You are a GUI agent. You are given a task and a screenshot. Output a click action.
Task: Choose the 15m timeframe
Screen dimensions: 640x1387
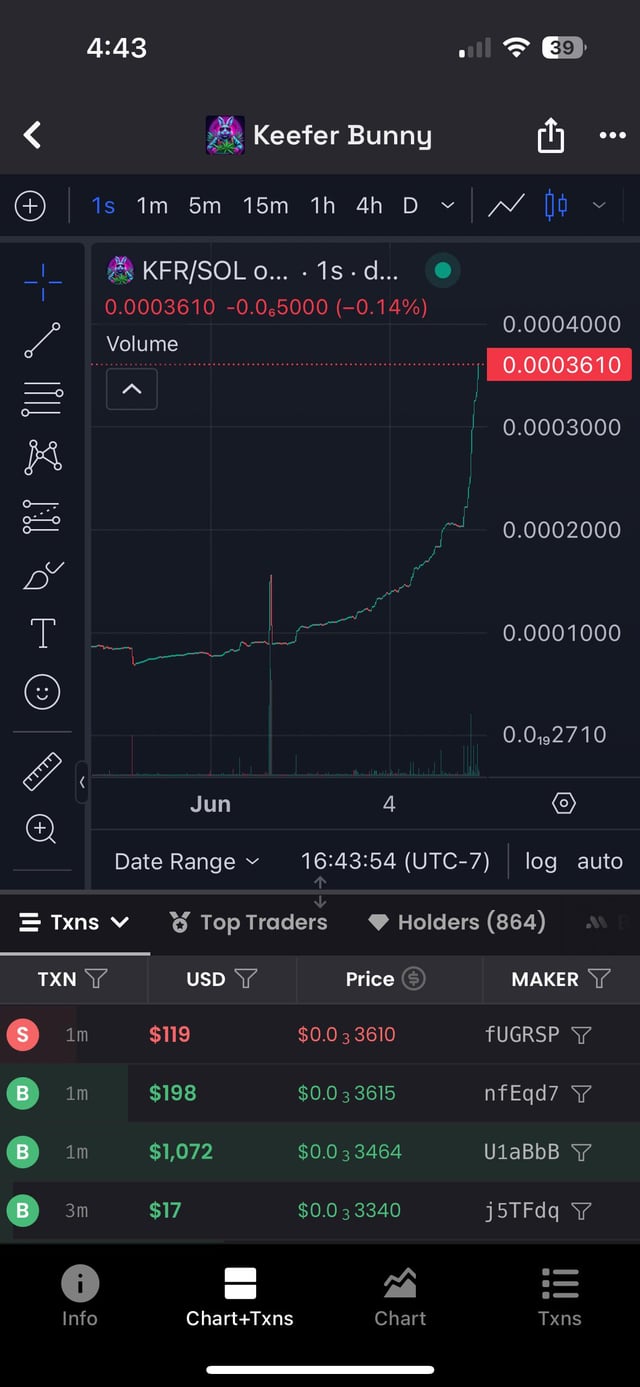coord(265,205)
